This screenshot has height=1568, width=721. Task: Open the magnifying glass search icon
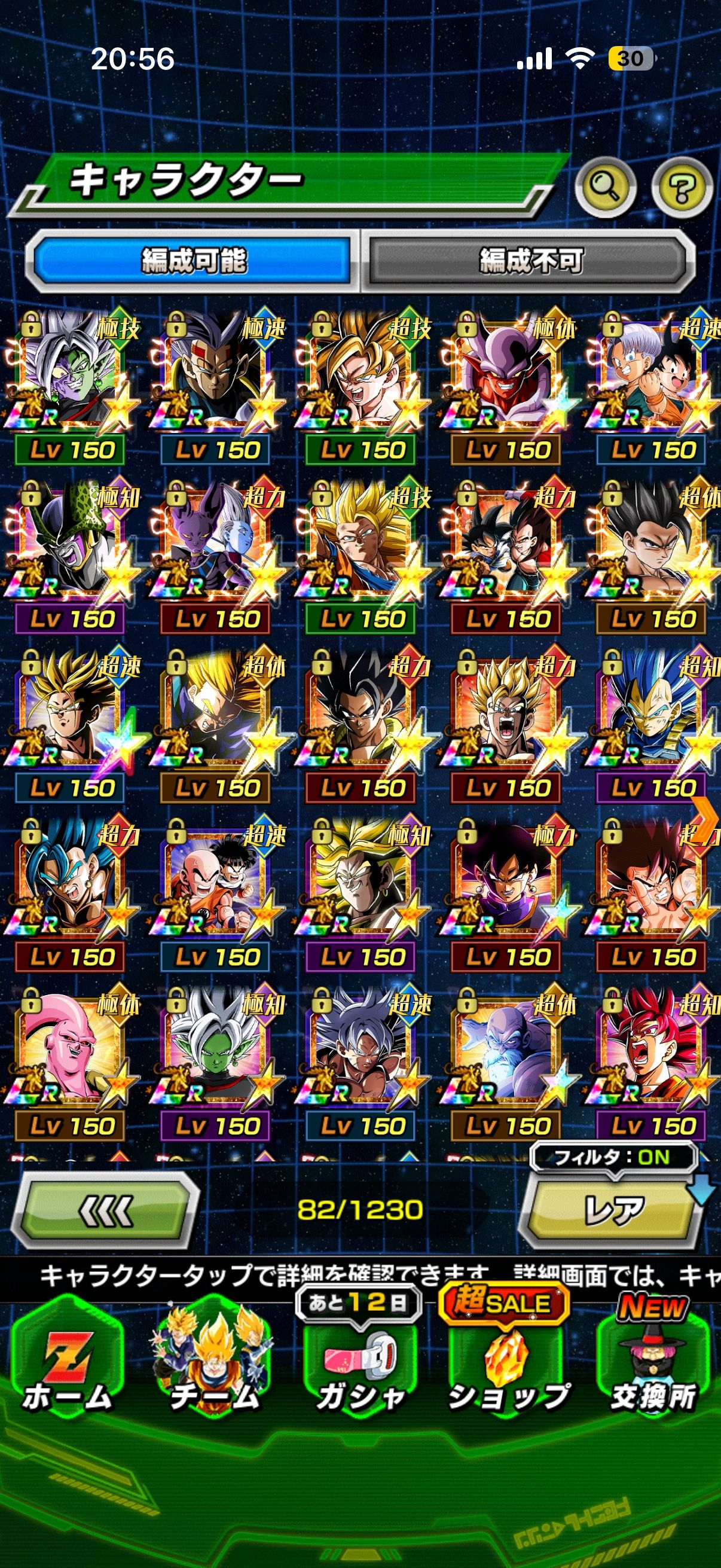click(605, 187)
